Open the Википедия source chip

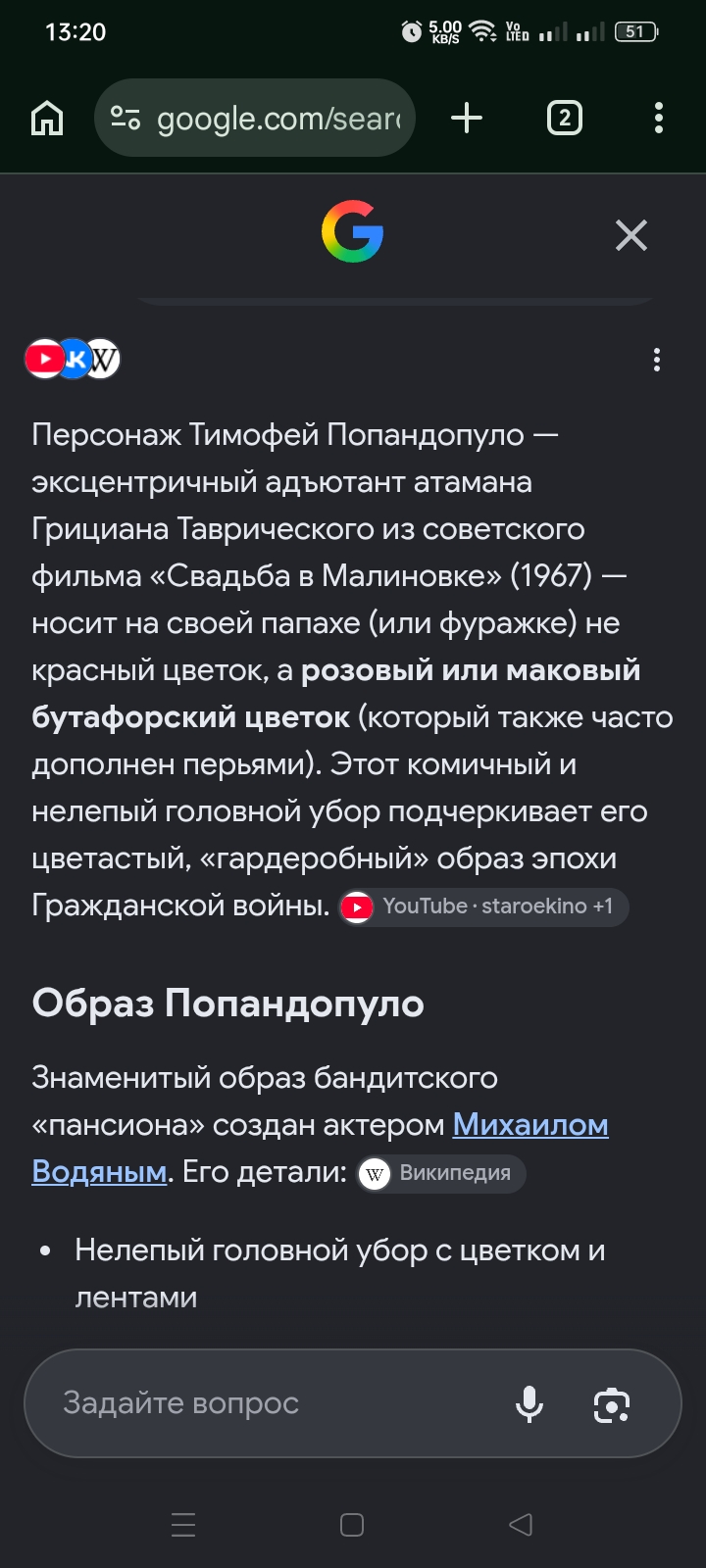pos(441,1173)
